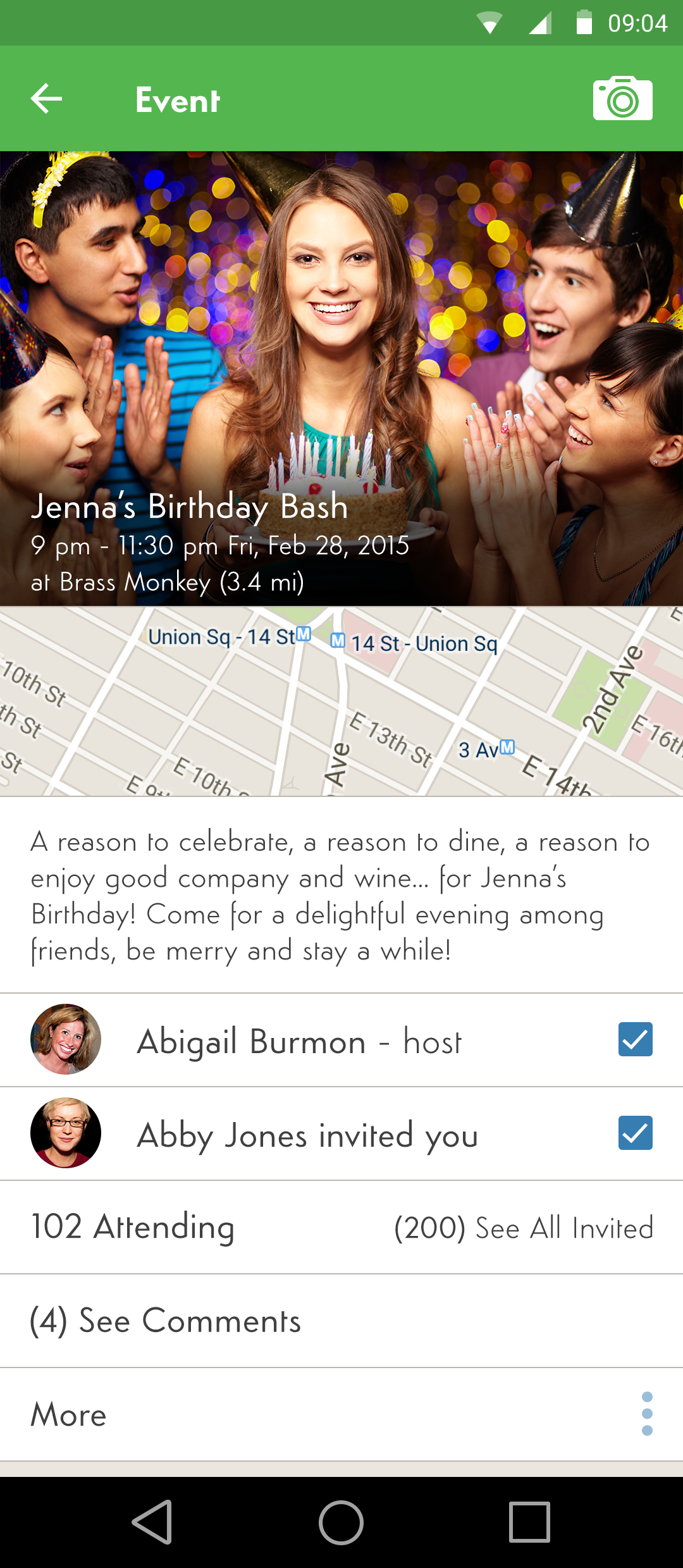Tap the system home button
Screen dimensions: 683x1568
tap(341, 1522)
